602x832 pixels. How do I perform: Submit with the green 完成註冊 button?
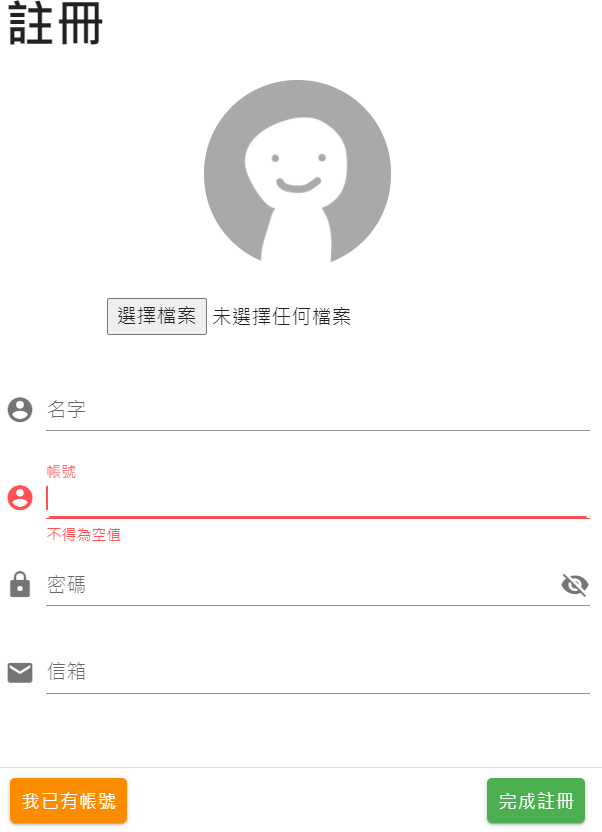[x=536, y=801]
